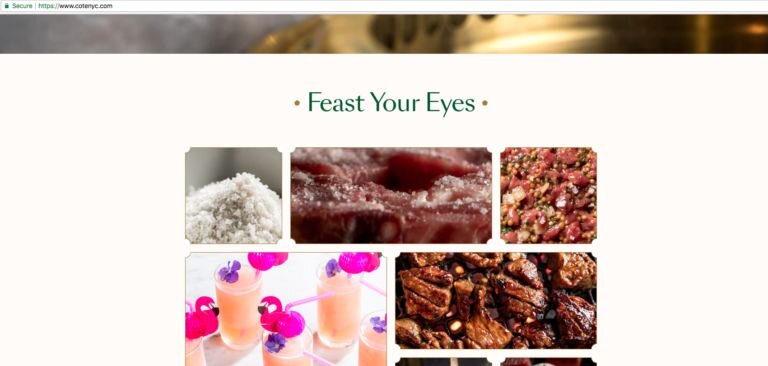View the steak tartare photo
Image resolution: width=768 pixels, height=366 pixels.
[548, 195]
